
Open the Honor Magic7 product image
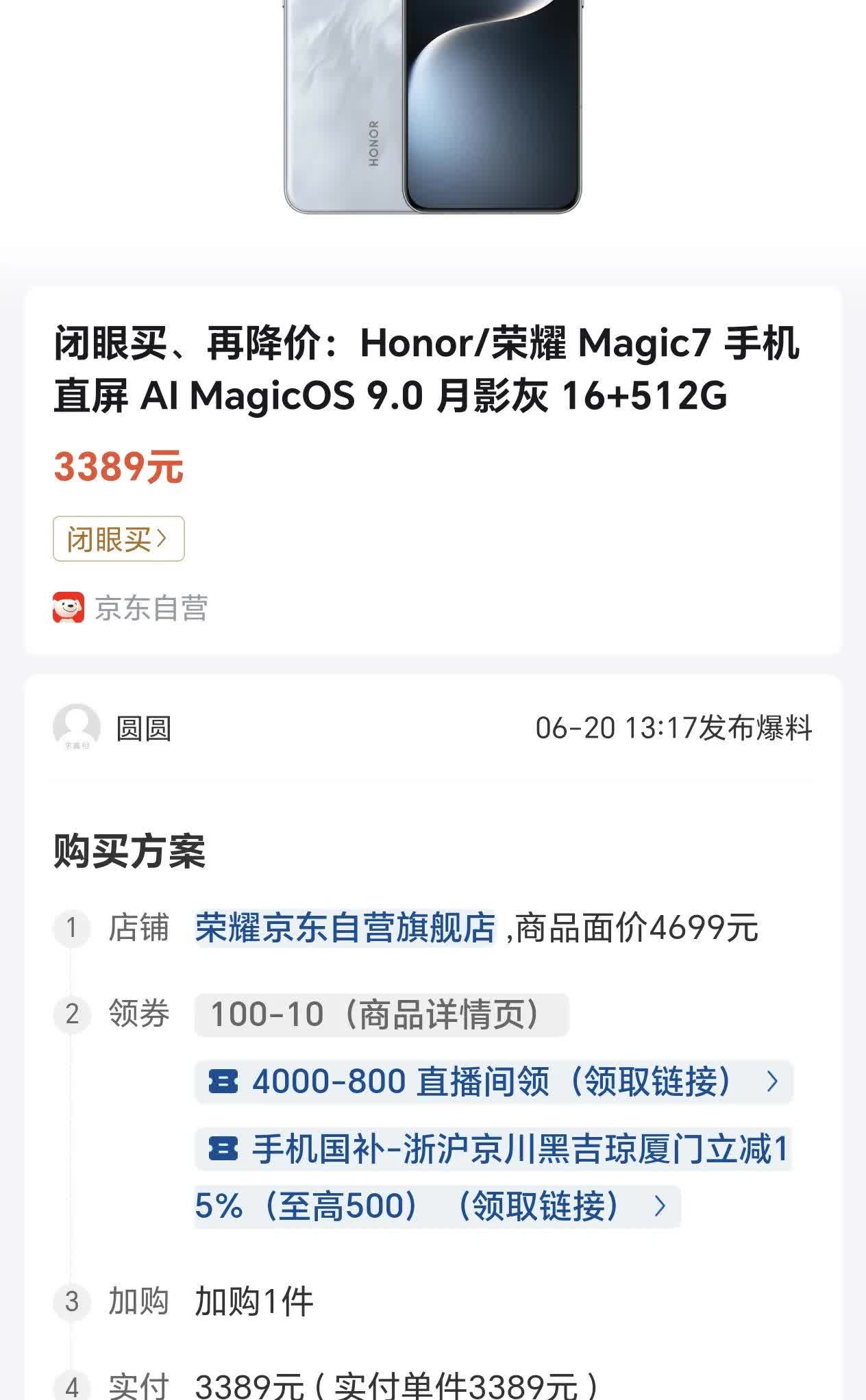432,107
